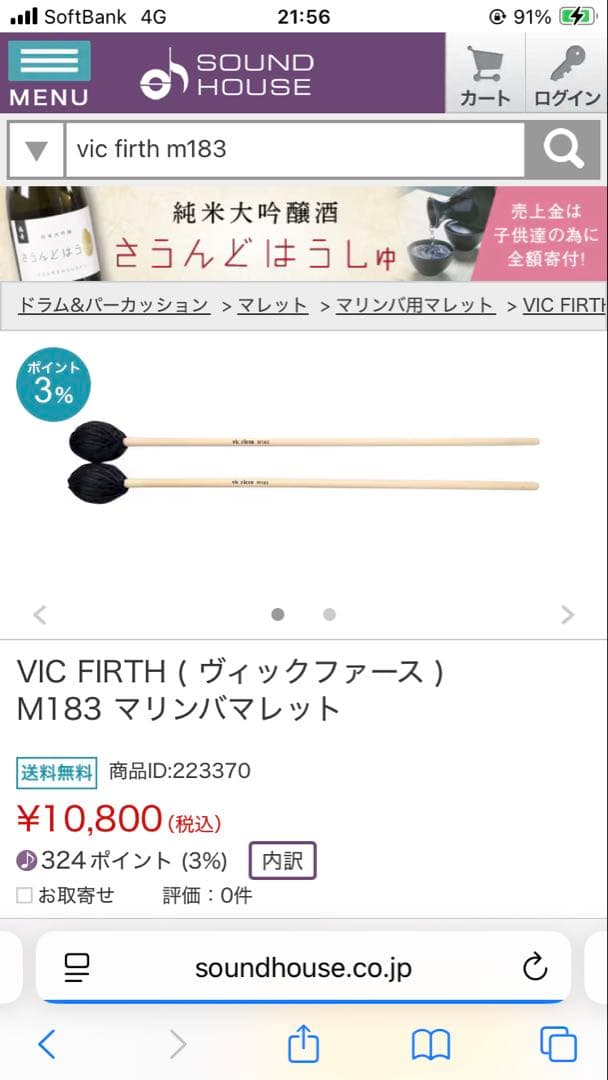608x1080 pixels.
Task: Open the shopping cart
Action: point(484,74)
